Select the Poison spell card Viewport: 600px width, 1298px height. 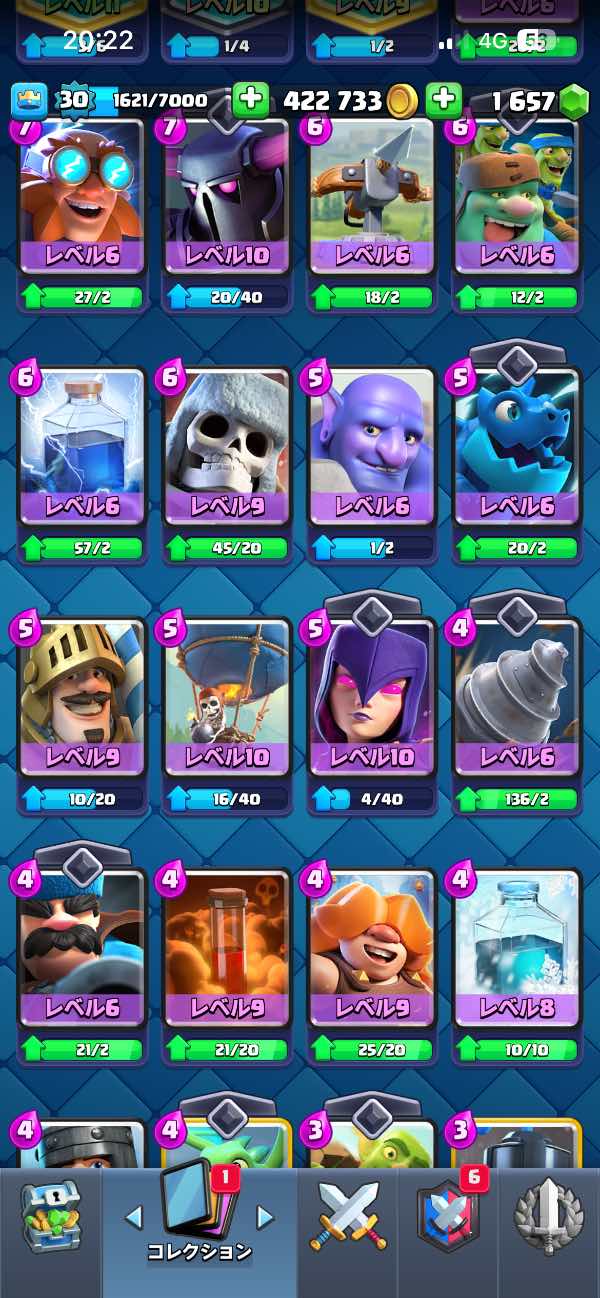[x=227, y=965]
